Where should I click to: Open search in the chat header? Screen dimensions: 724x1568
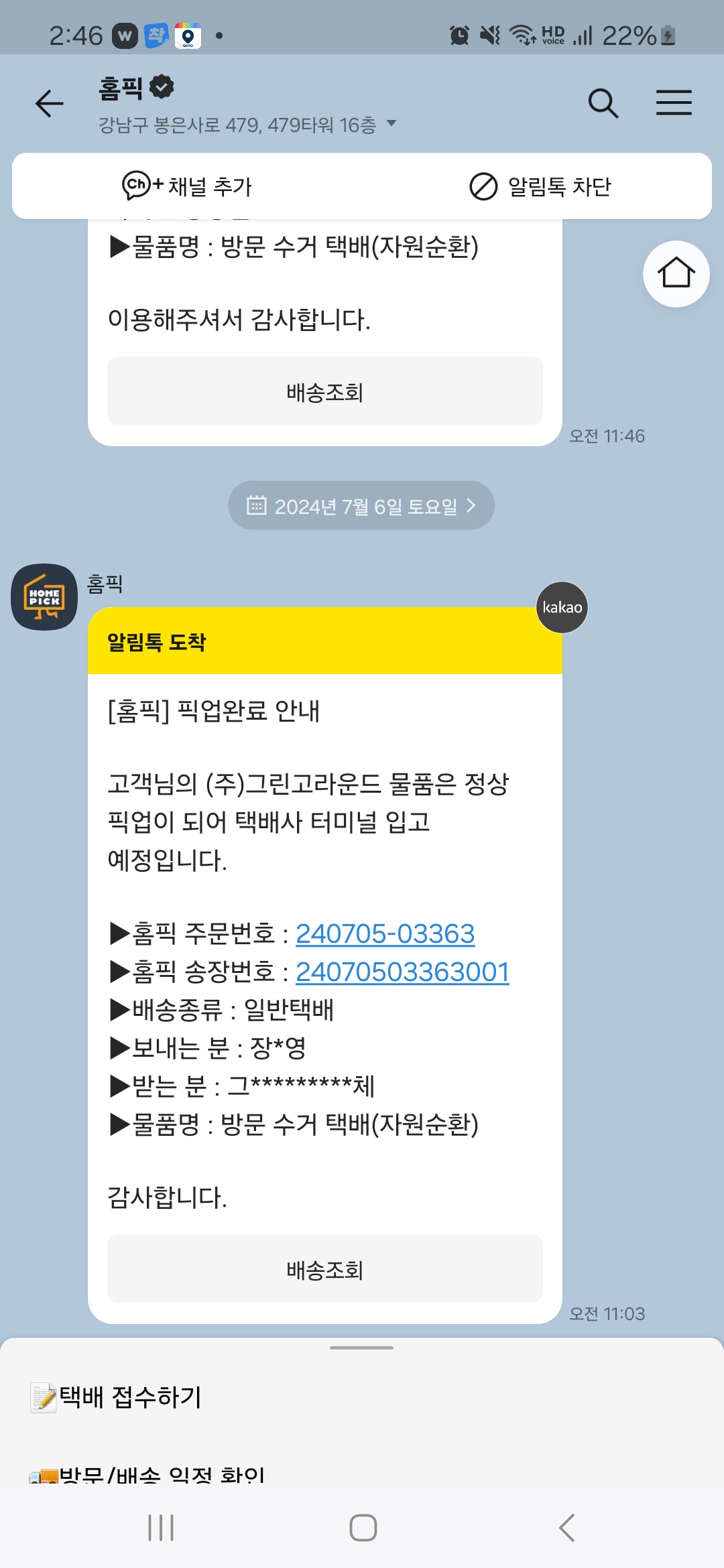[x=603, y=103]
